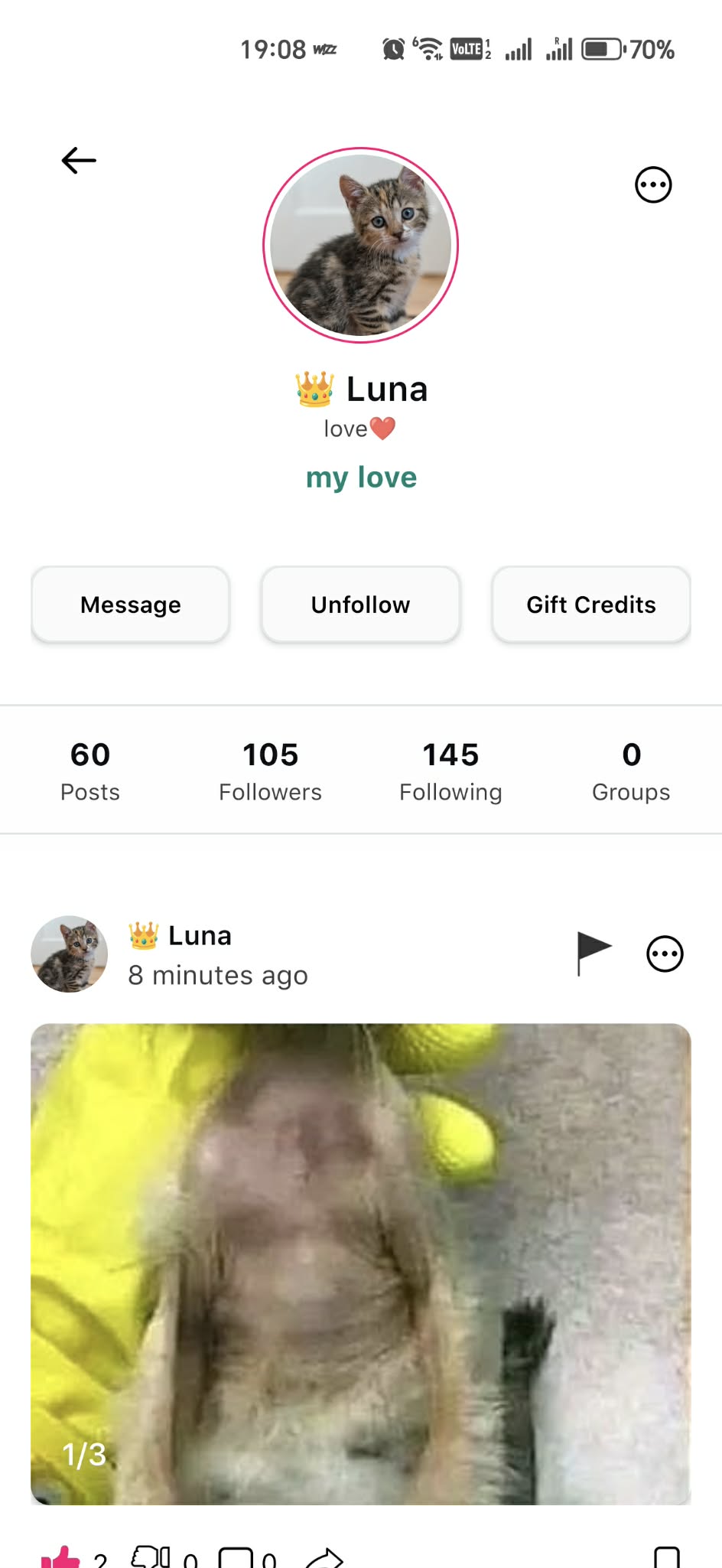Screen dimensions: 722x1568
Task: Go back using the arrow icon
Action: click(x=76, y=159)
